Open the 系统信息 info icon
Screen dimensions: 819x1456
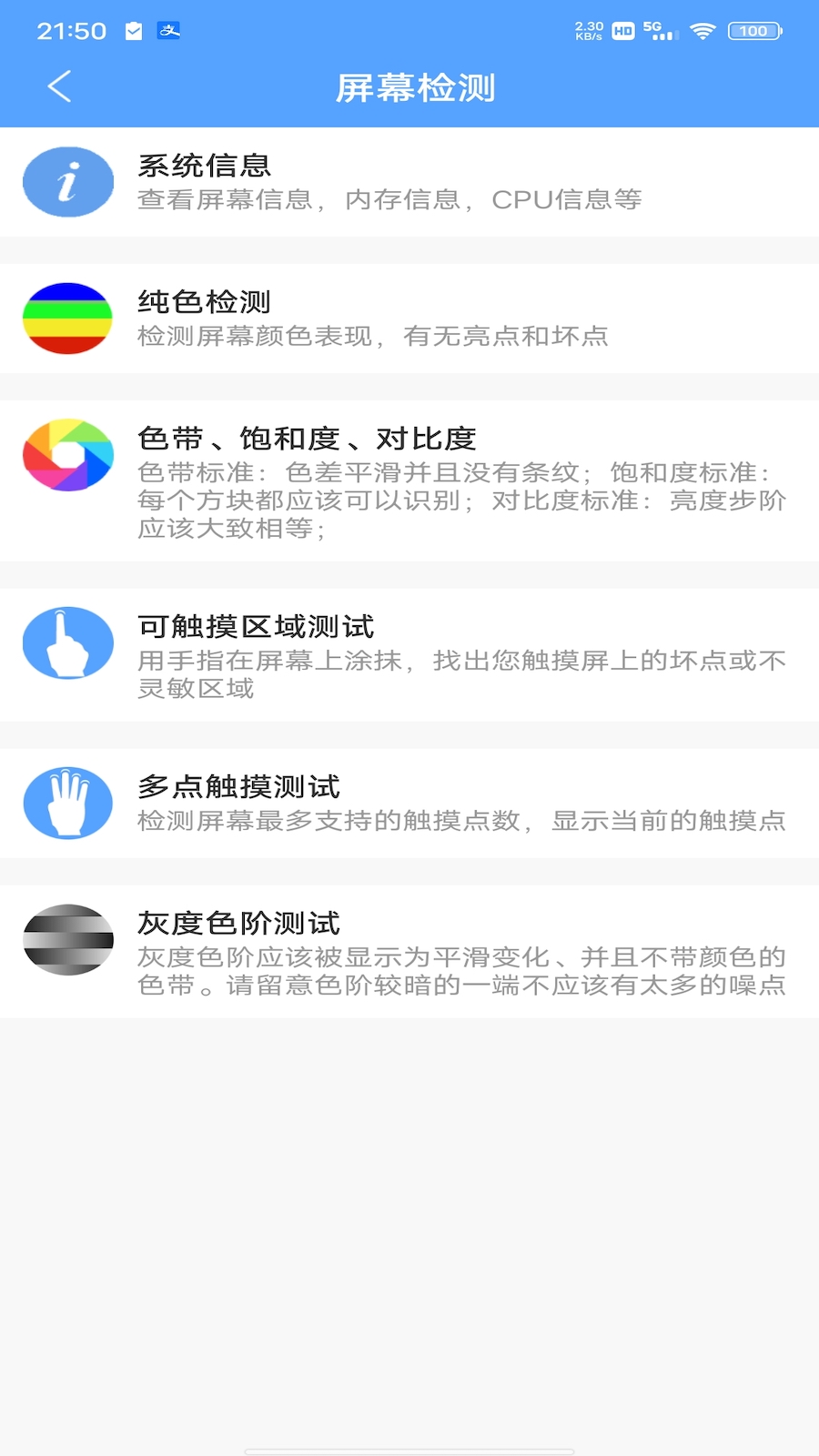pyautogui.click(x=67, y=182)
